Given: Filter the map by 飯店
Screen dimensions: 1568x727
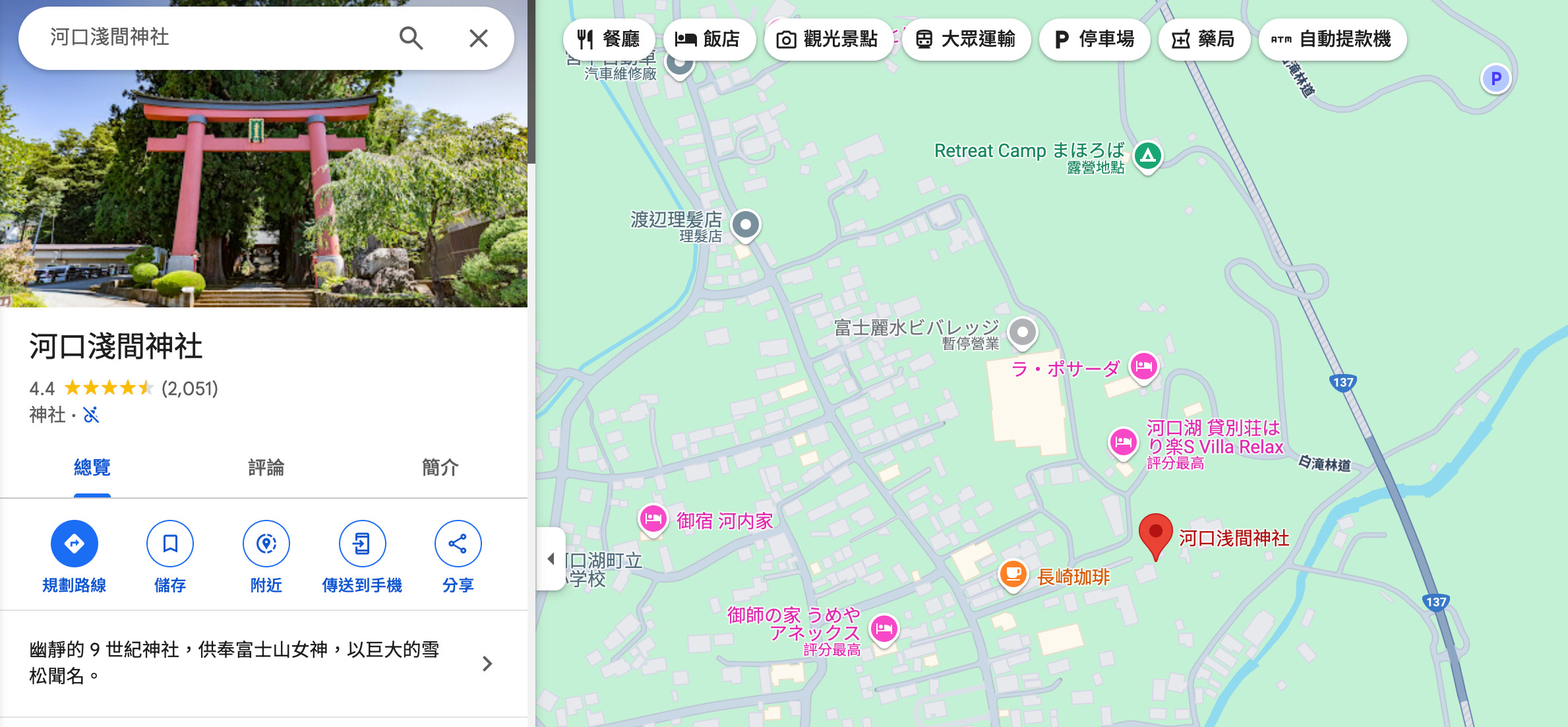Looking at the screenshot, I should click(708, 40).
